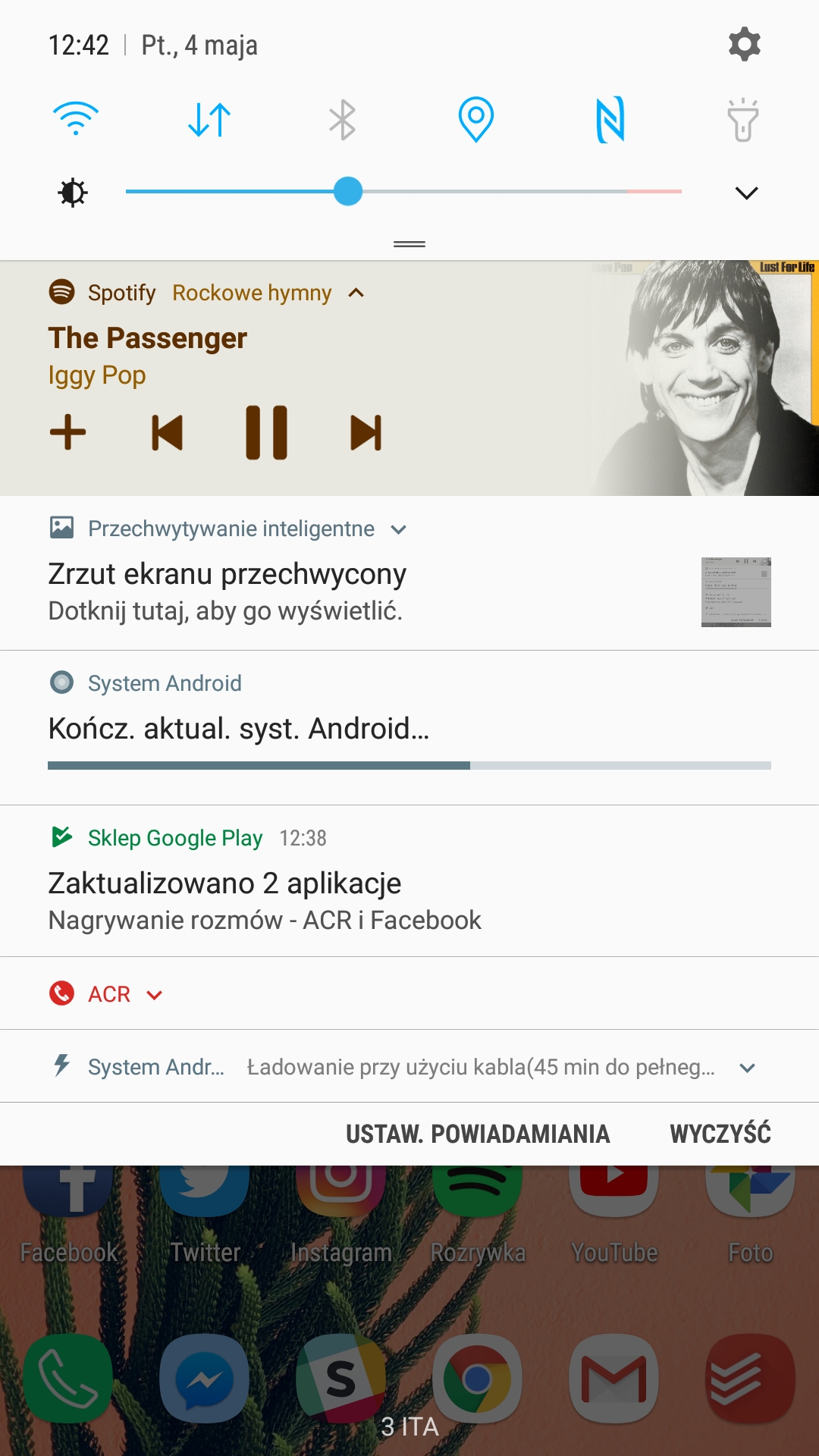Viewport: 819px width, 1456px height.
Task: Collapse the Spotify notification
Action: (x=356, y=293)
